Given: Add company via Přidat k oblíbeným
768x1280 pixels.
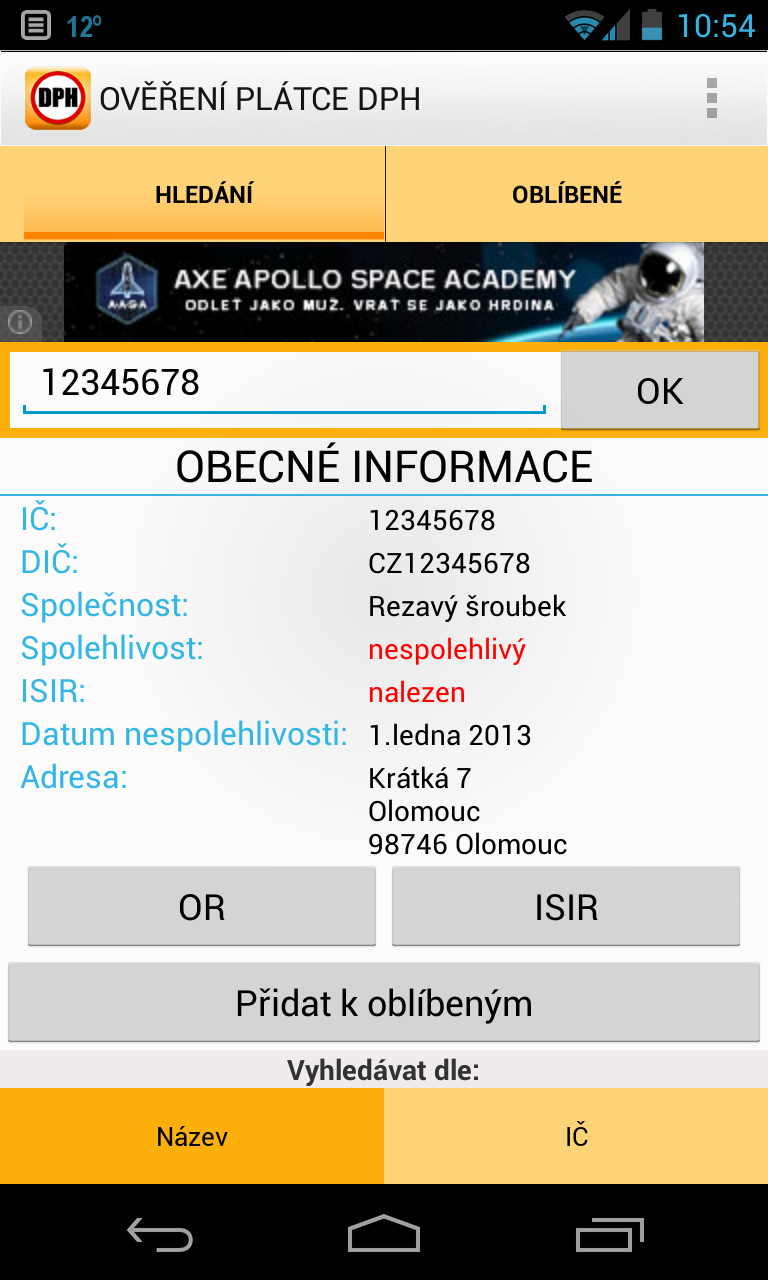Looking at the screenshot, I should point(384,1003).
